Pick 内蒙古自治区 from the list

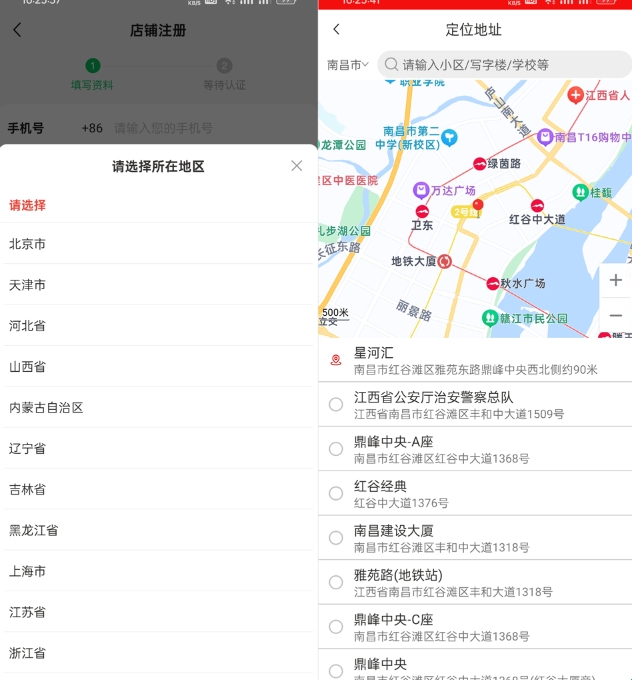tap(46, 408)
